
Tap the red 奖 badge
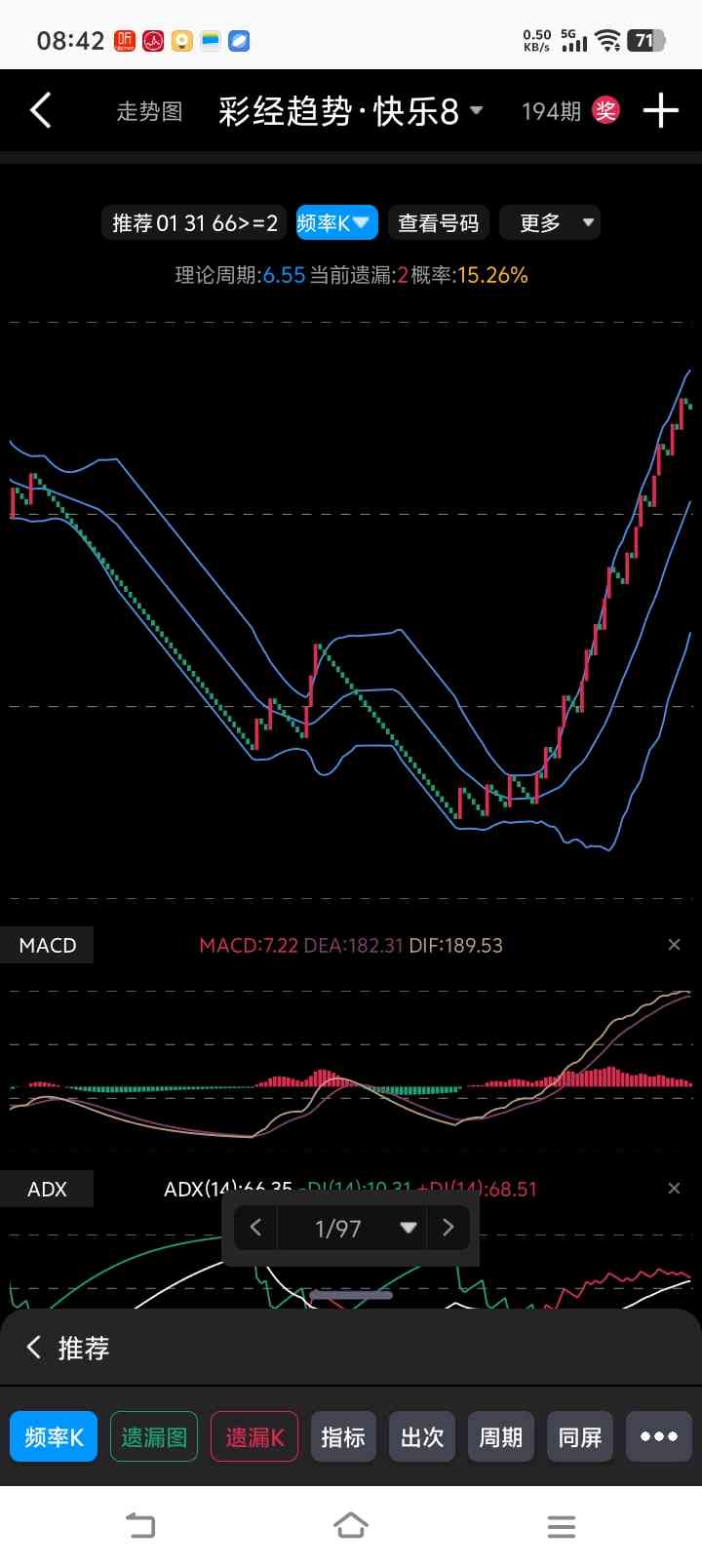[605, 110]
